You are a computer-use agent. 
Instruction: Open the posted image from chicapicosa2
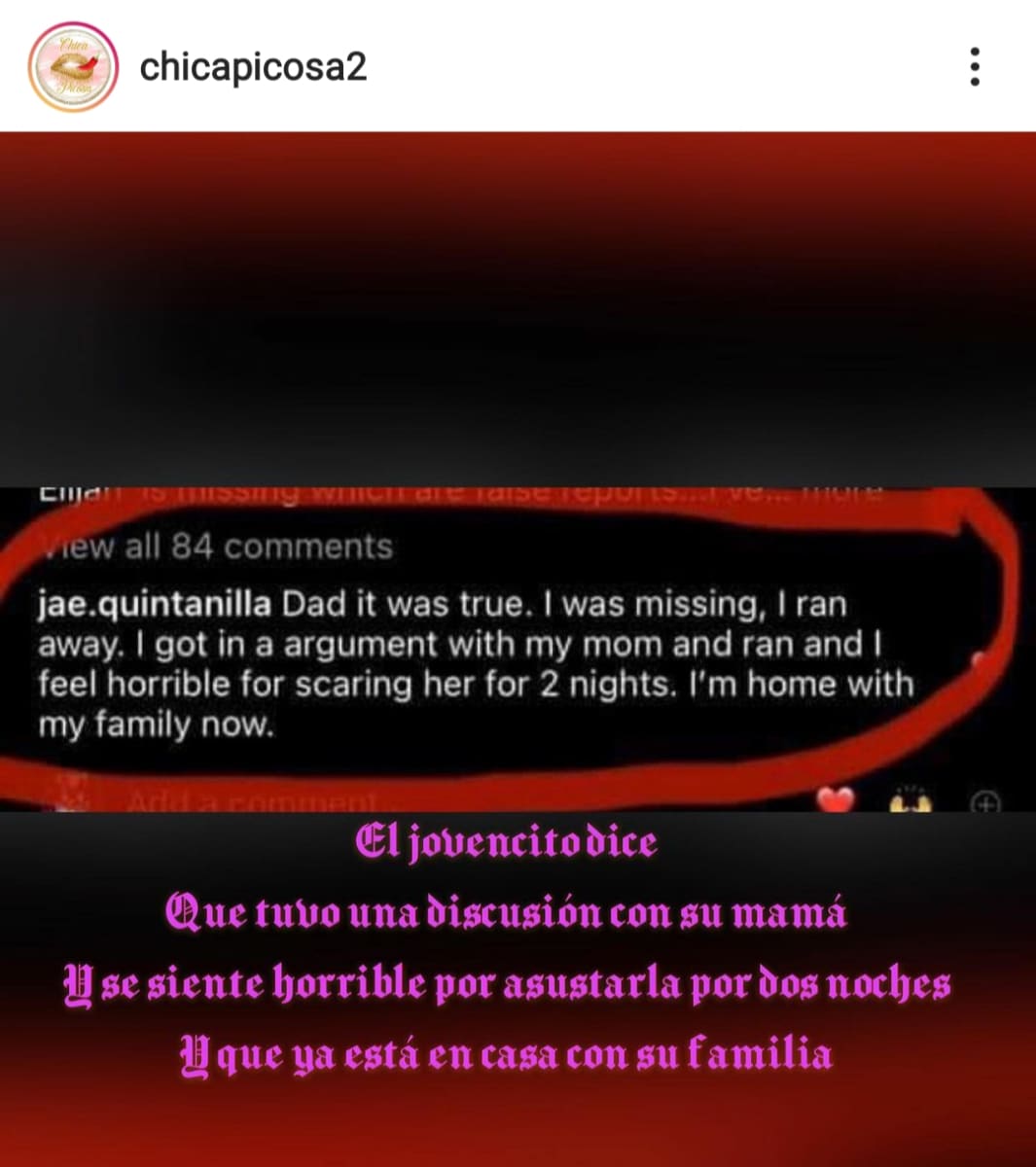click(518, 642)
